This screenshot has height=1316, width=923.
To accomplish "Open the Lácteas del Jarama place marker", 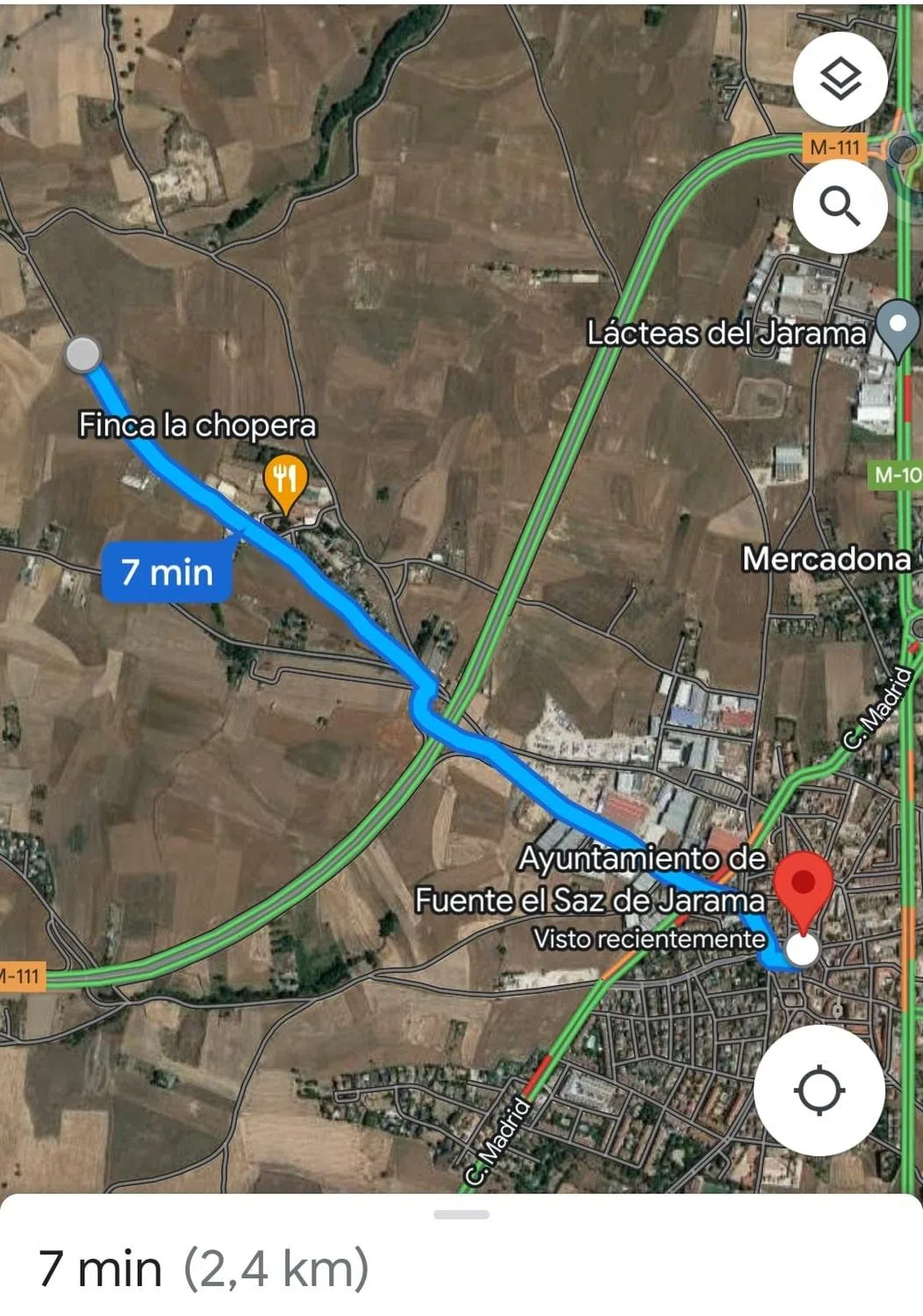I will click(897, 327).
